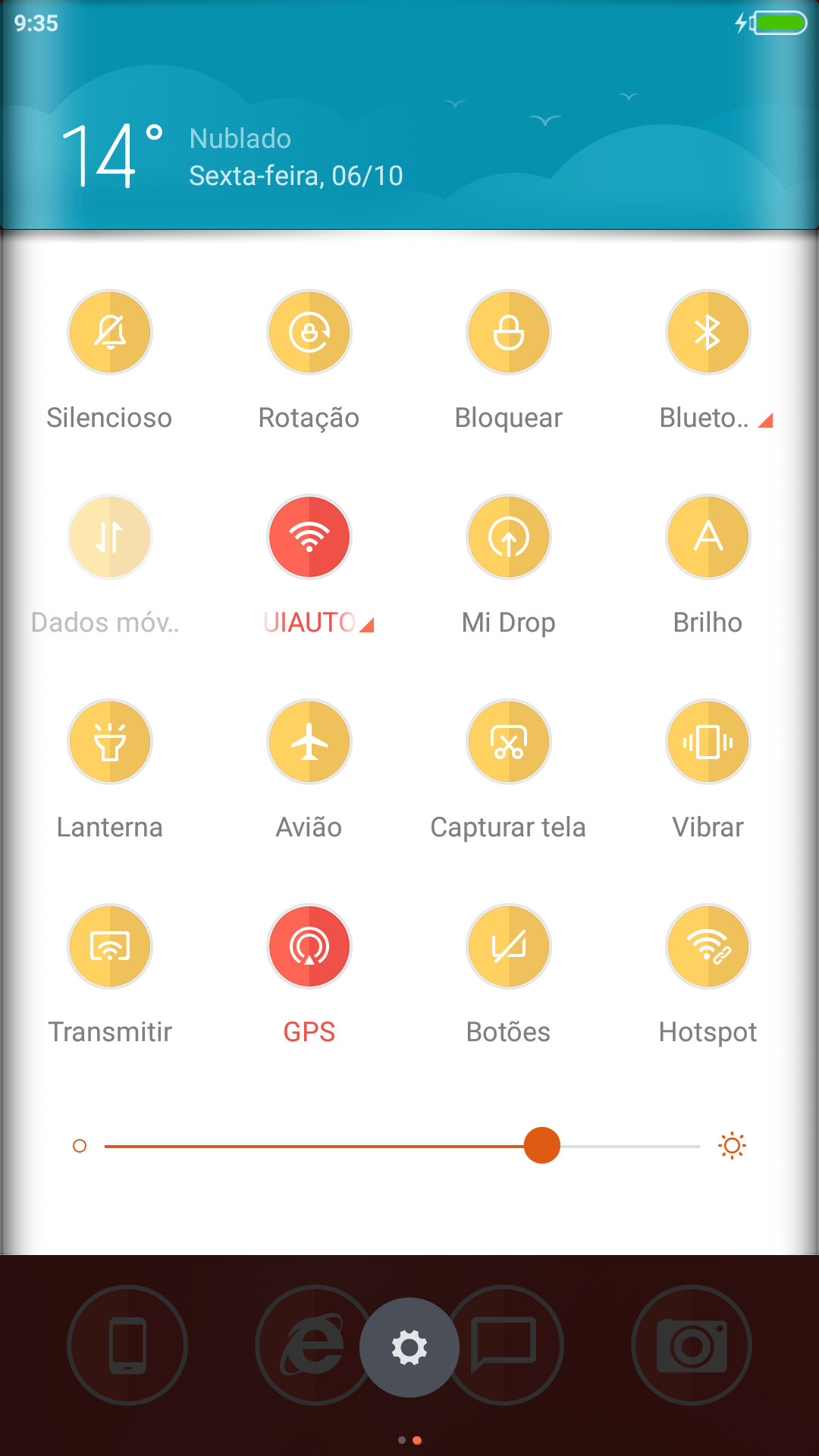
Task: Turn on Bluetooth
Action: (x=708, y=332)
